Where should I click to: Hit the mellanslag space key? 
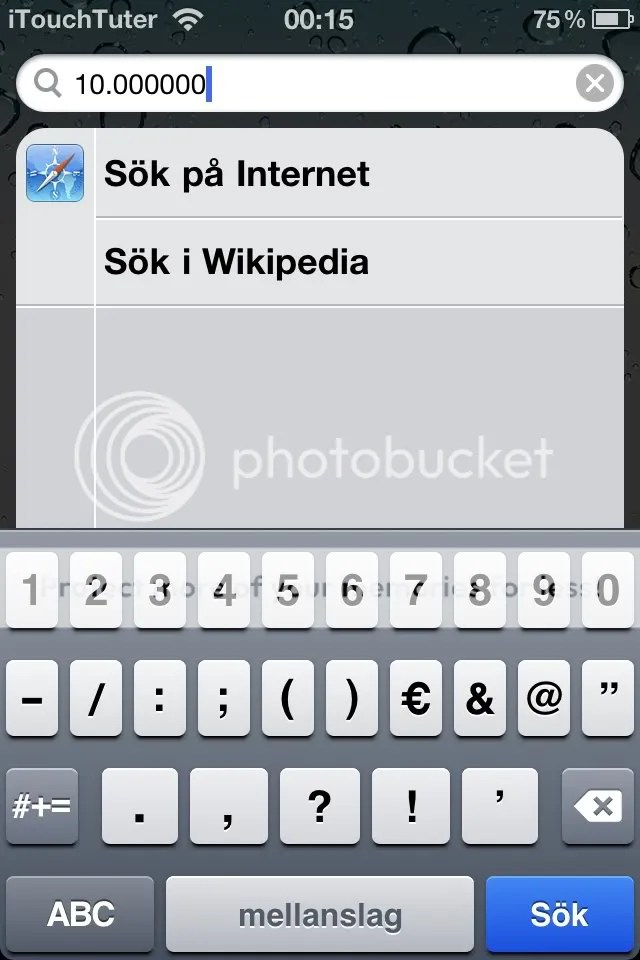(319, 913)
